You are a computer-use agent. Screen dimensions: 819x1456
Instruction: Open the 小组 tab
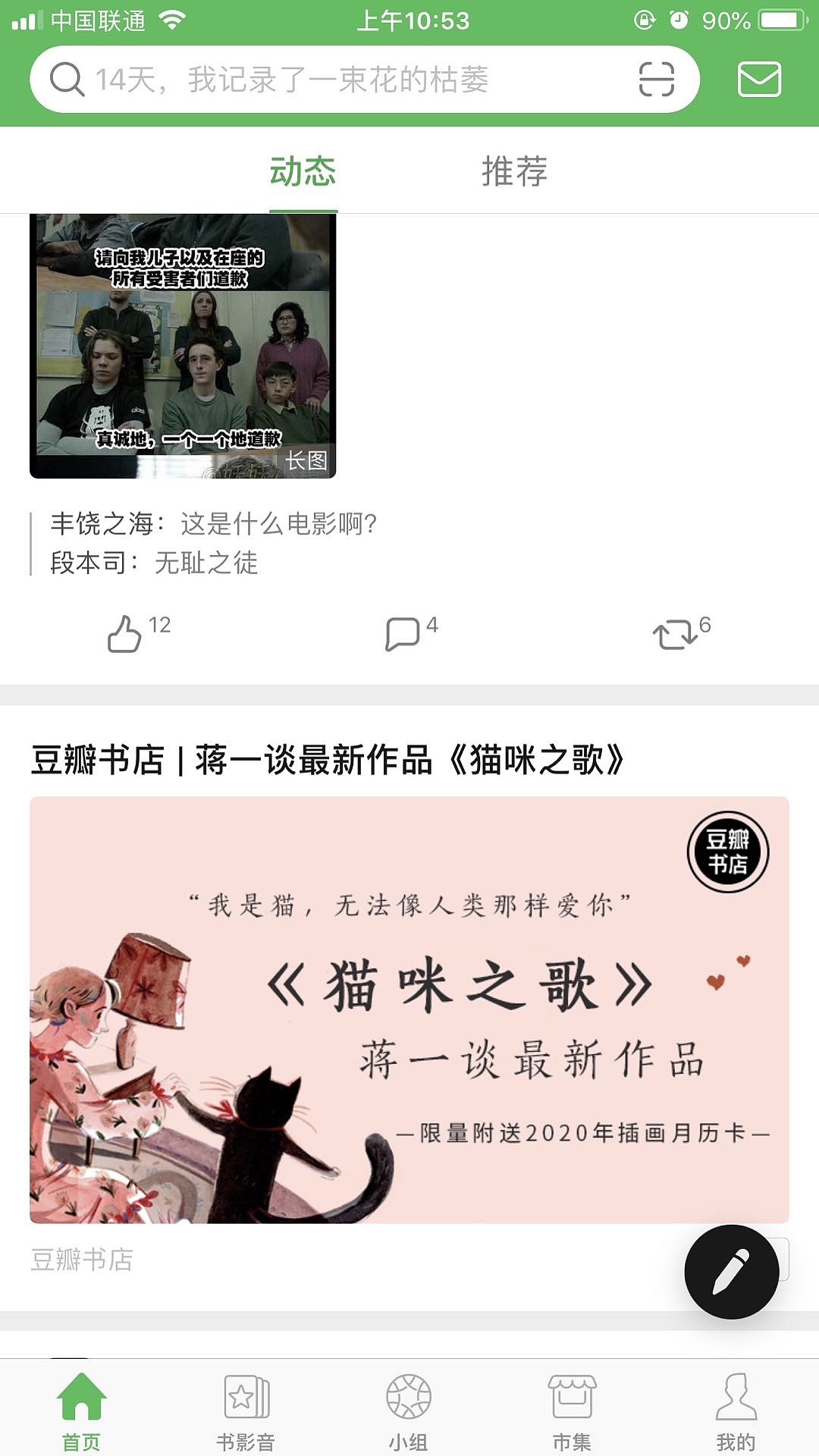[409, 1410]
